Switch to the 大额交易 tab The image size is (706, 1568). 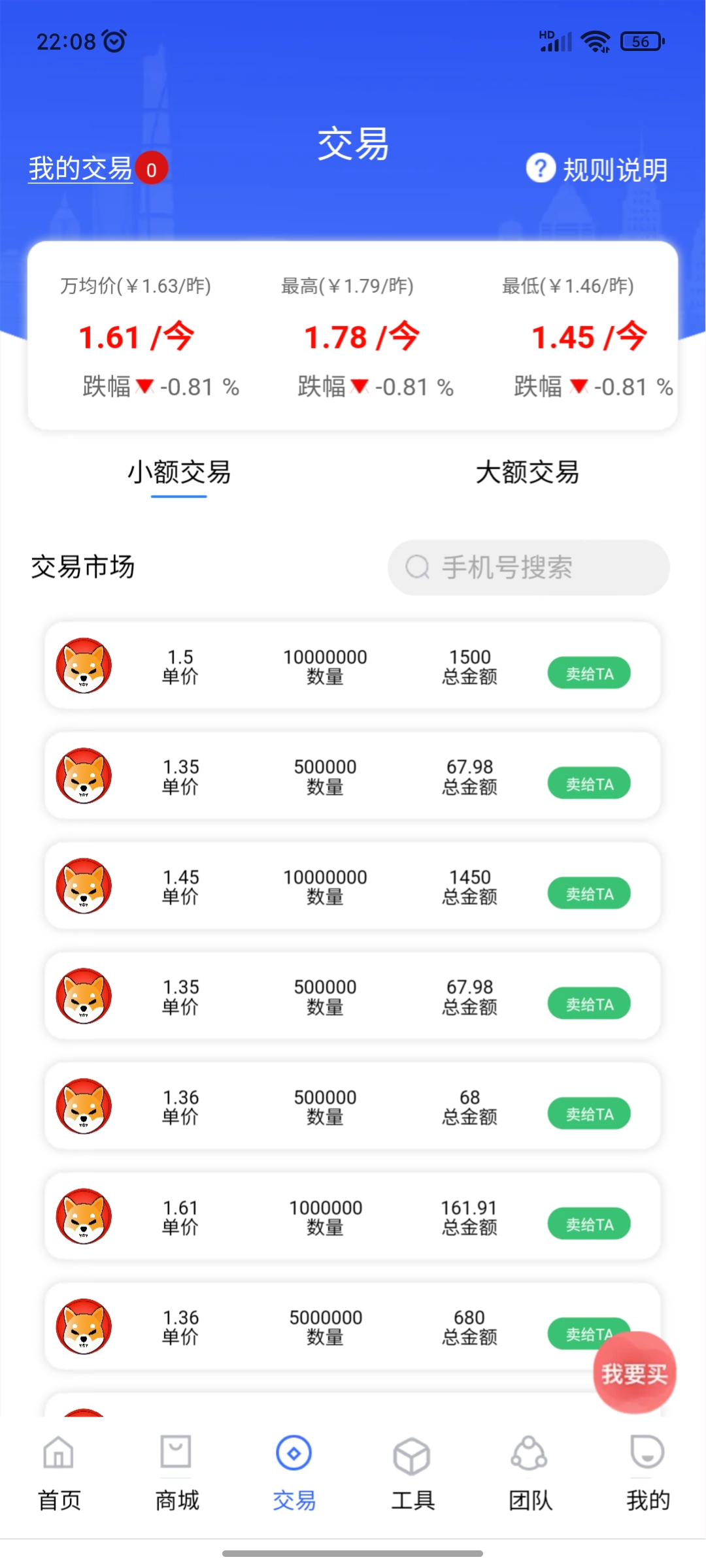pos(528,472)
